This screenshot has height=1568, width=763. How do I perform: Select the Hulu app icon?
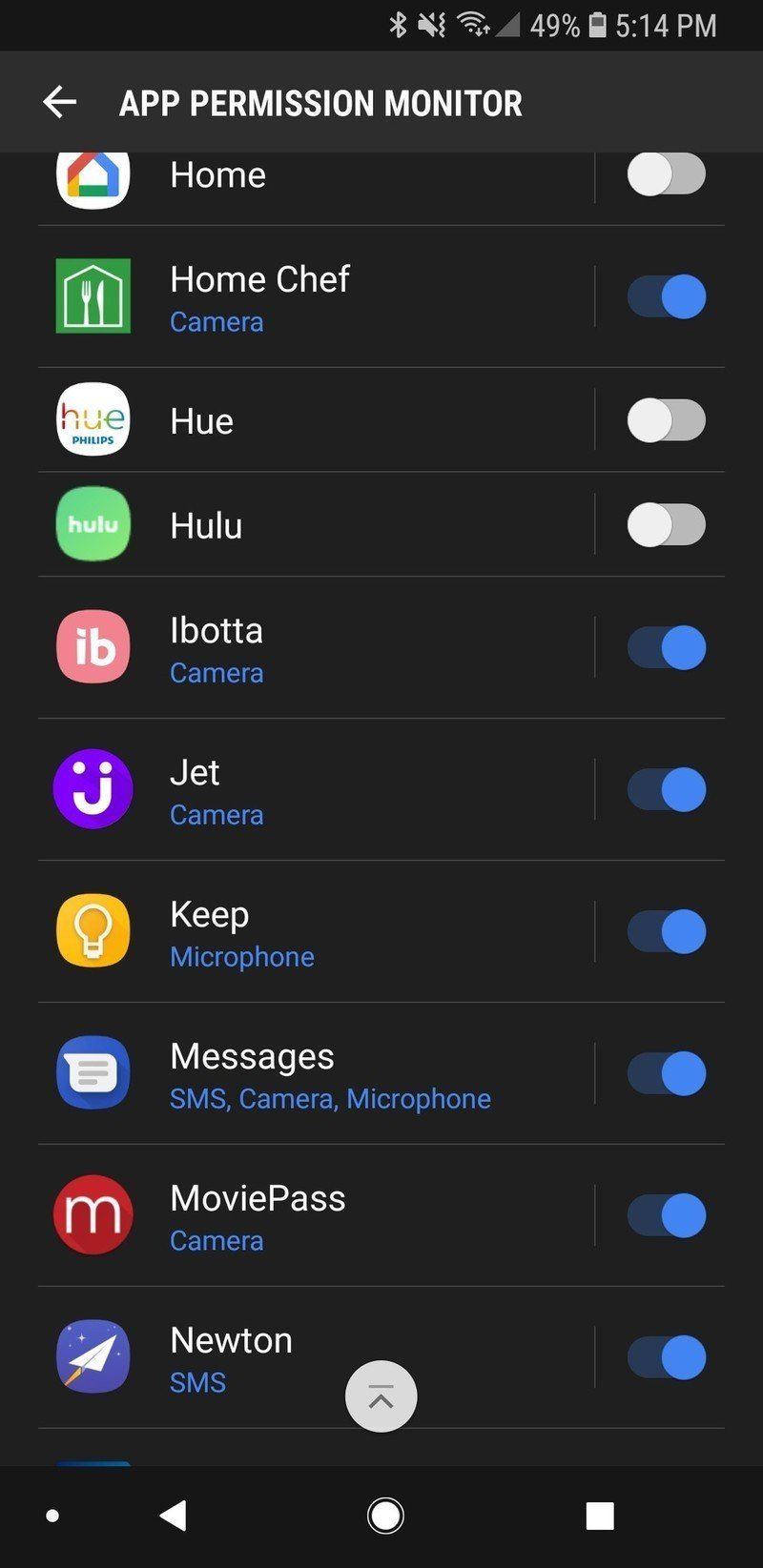(93, 523)
